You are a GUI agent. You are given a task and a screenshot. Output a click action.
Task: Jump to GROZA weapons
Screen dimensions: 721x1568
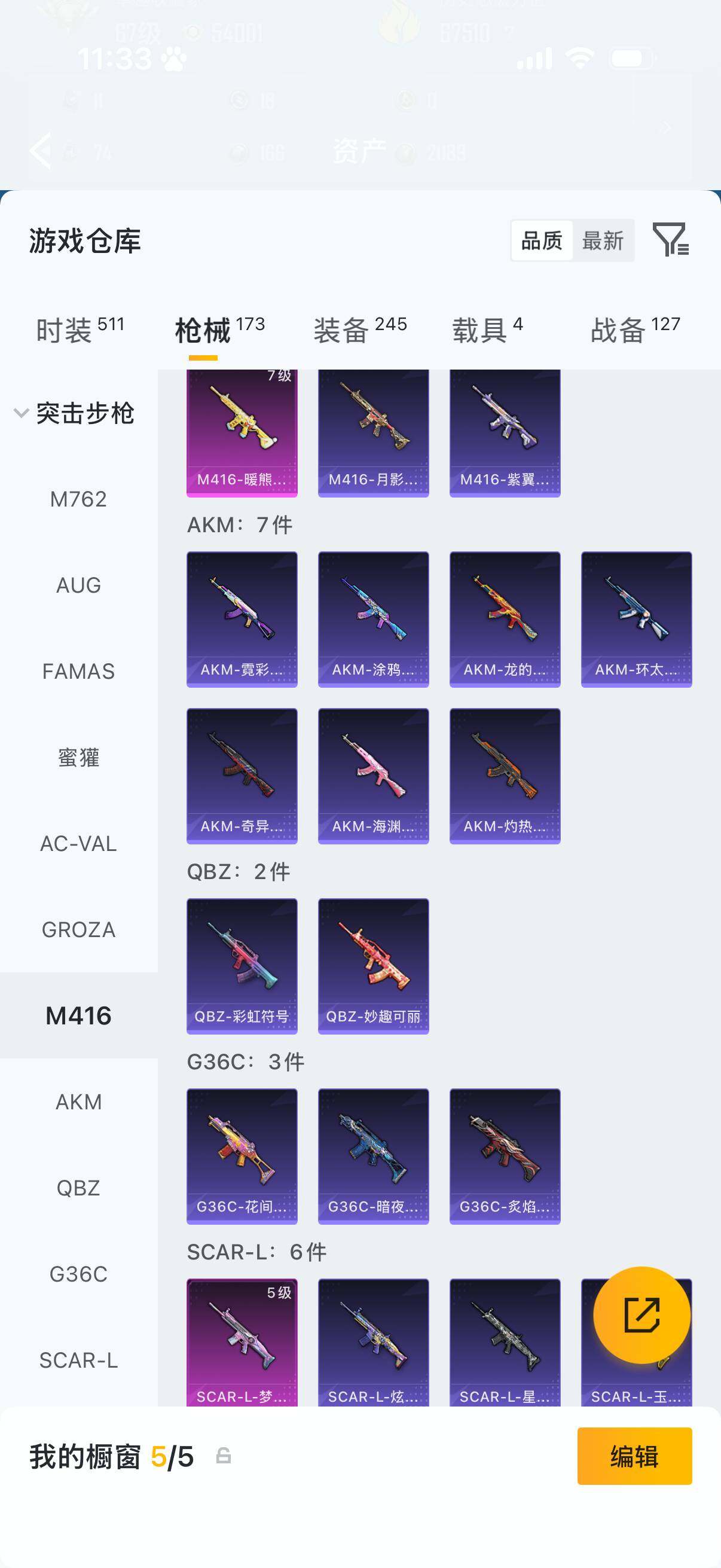point(78,929)
